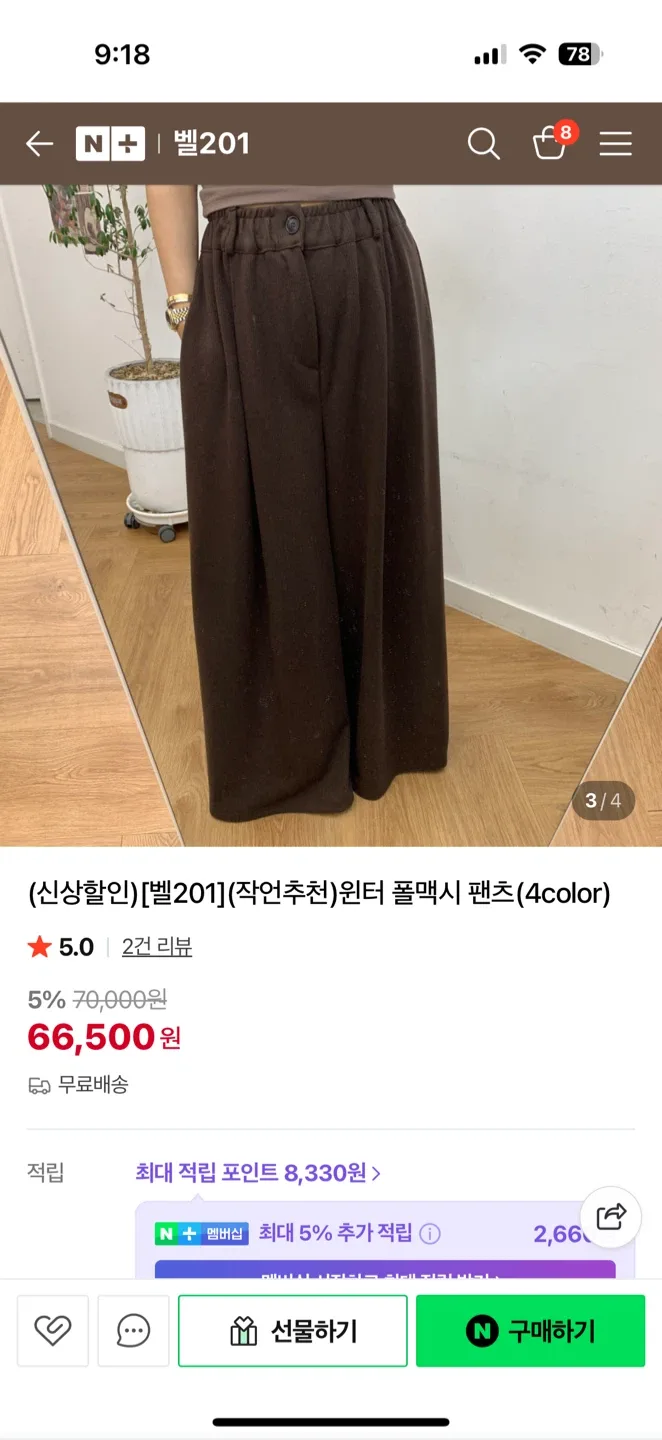Viewport: 662px width, 1440px height.
Task: Open the Naver Plus store logo
Action: click(110, 144)
